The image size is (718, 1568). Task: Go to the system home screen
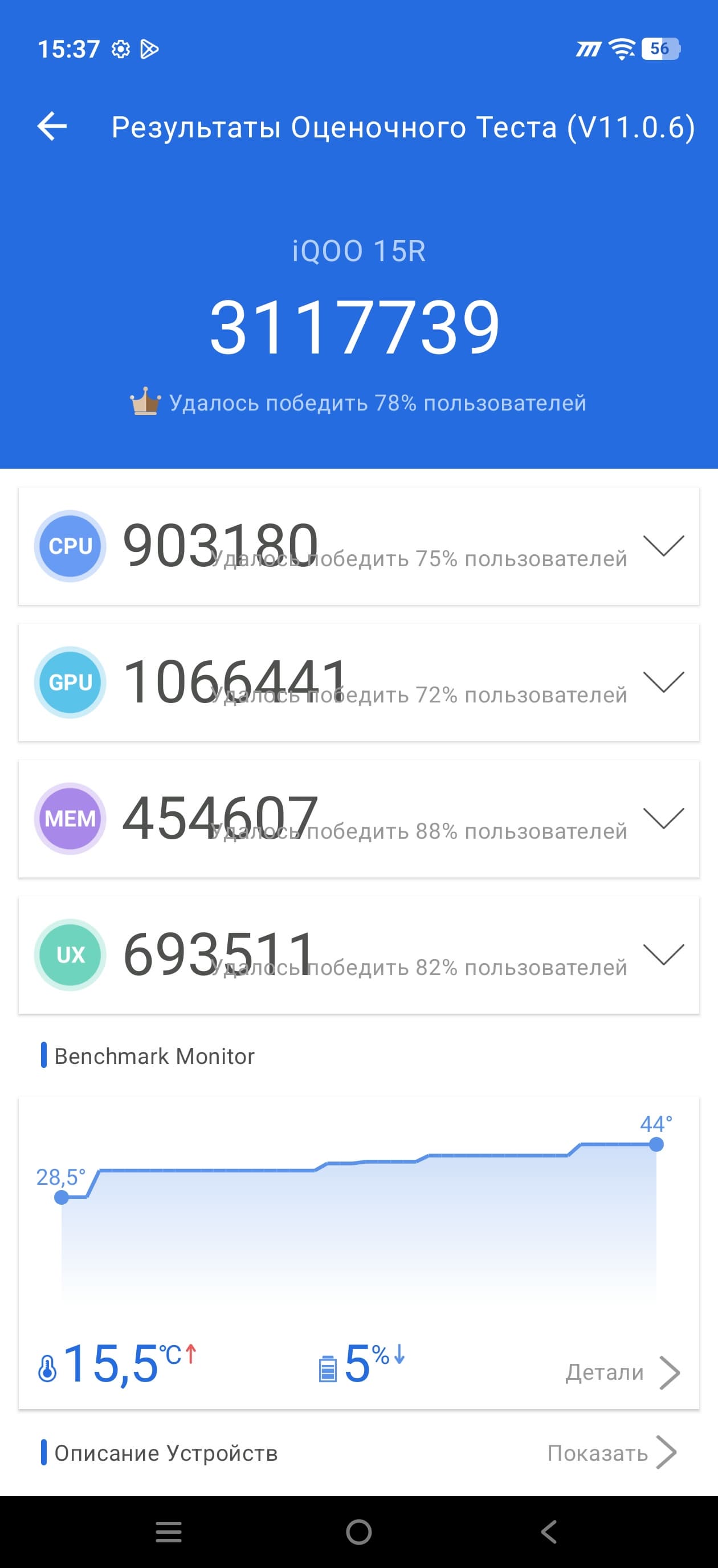tap(359, 1532)
